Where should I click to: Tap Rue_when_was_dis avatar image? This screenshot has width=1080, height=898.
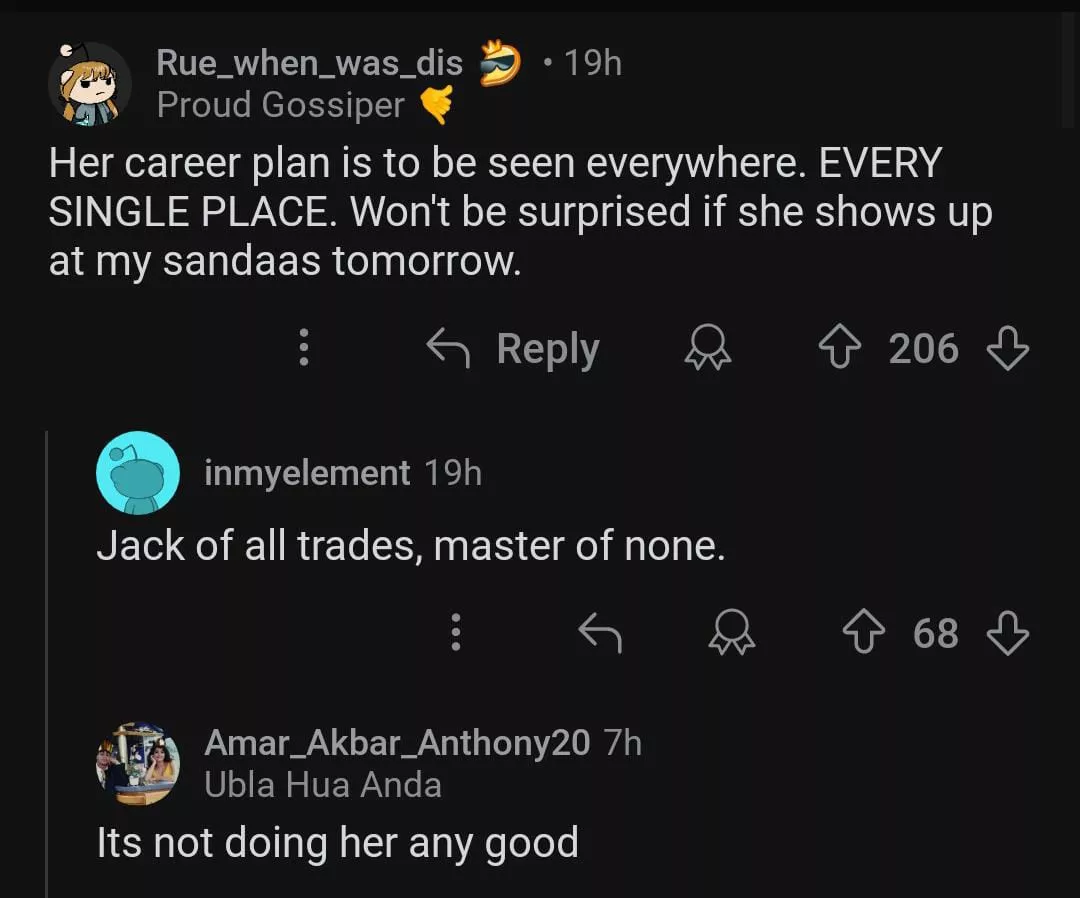90,85
